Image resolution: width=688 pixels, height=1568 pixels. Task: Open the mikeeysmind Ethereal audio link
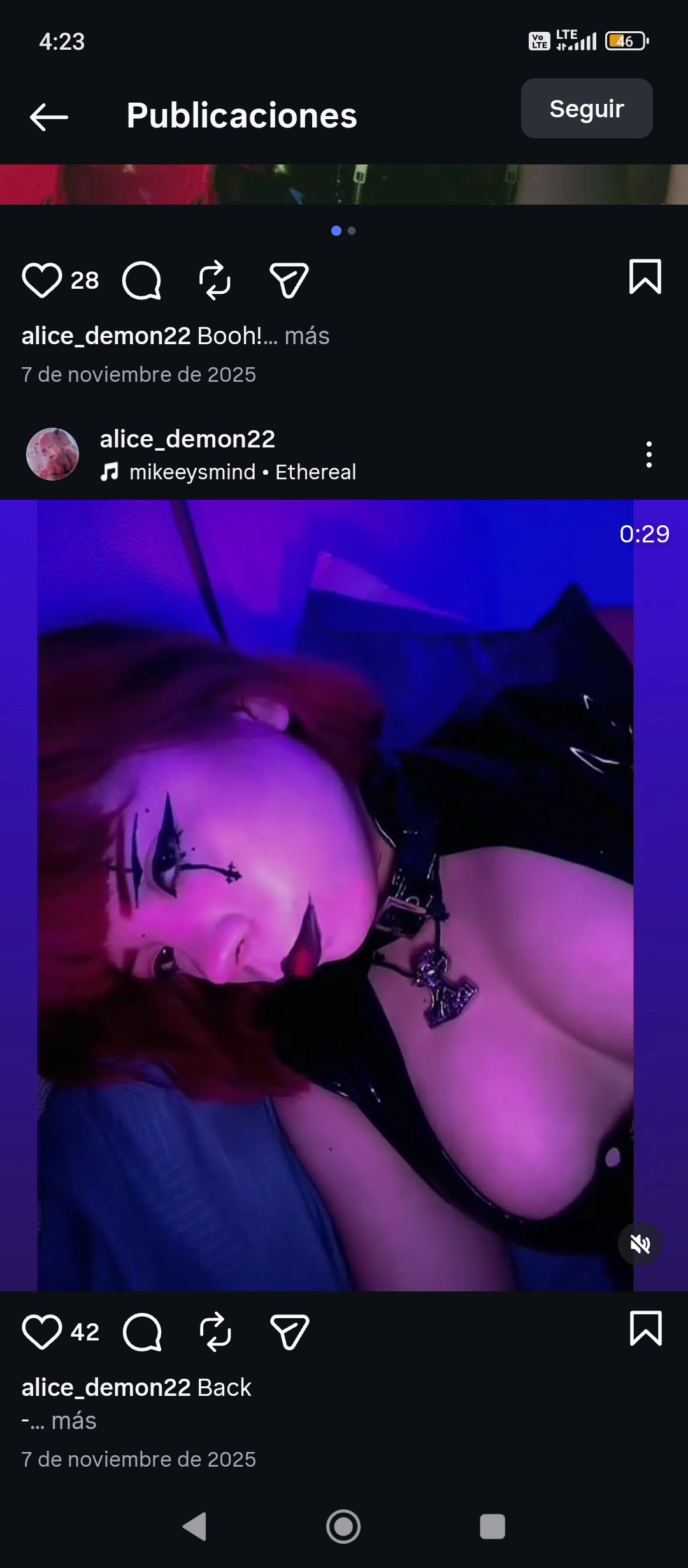point(242,472)
